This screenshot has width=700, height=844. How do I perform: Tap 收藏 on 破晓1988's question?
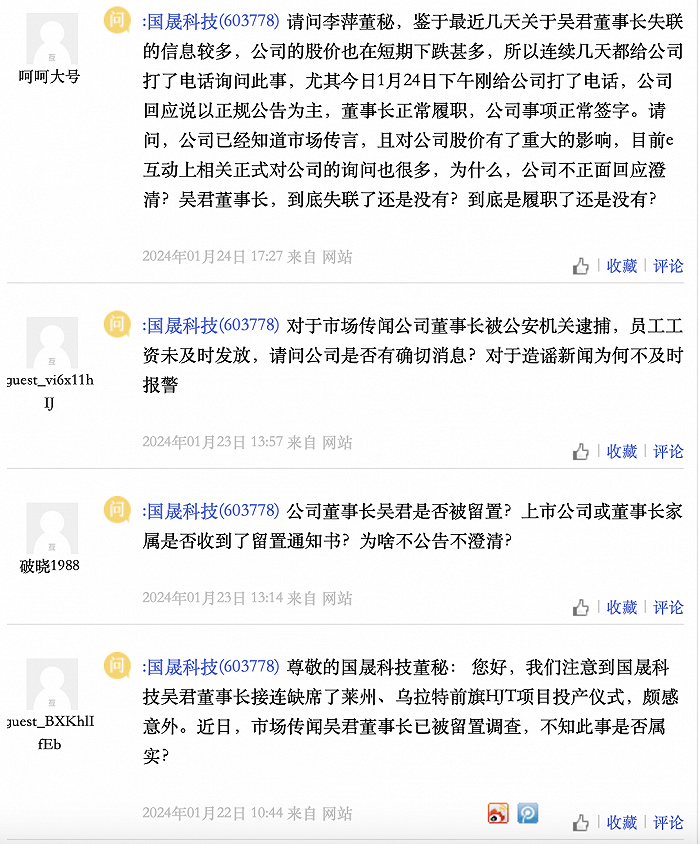coord(621,607)
